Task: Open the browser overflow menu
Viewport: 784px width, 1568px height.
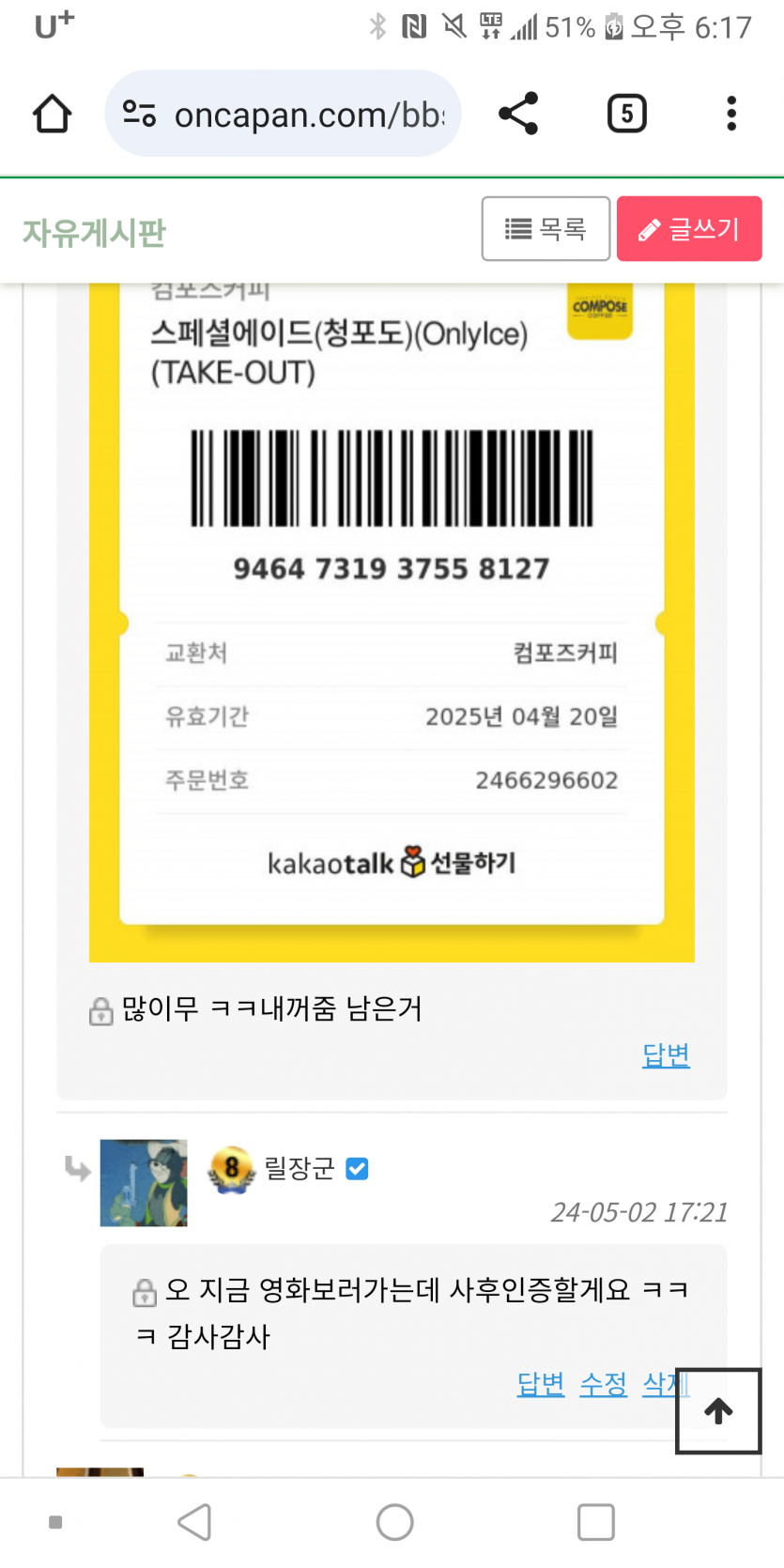Action: (x=730, y=115)
